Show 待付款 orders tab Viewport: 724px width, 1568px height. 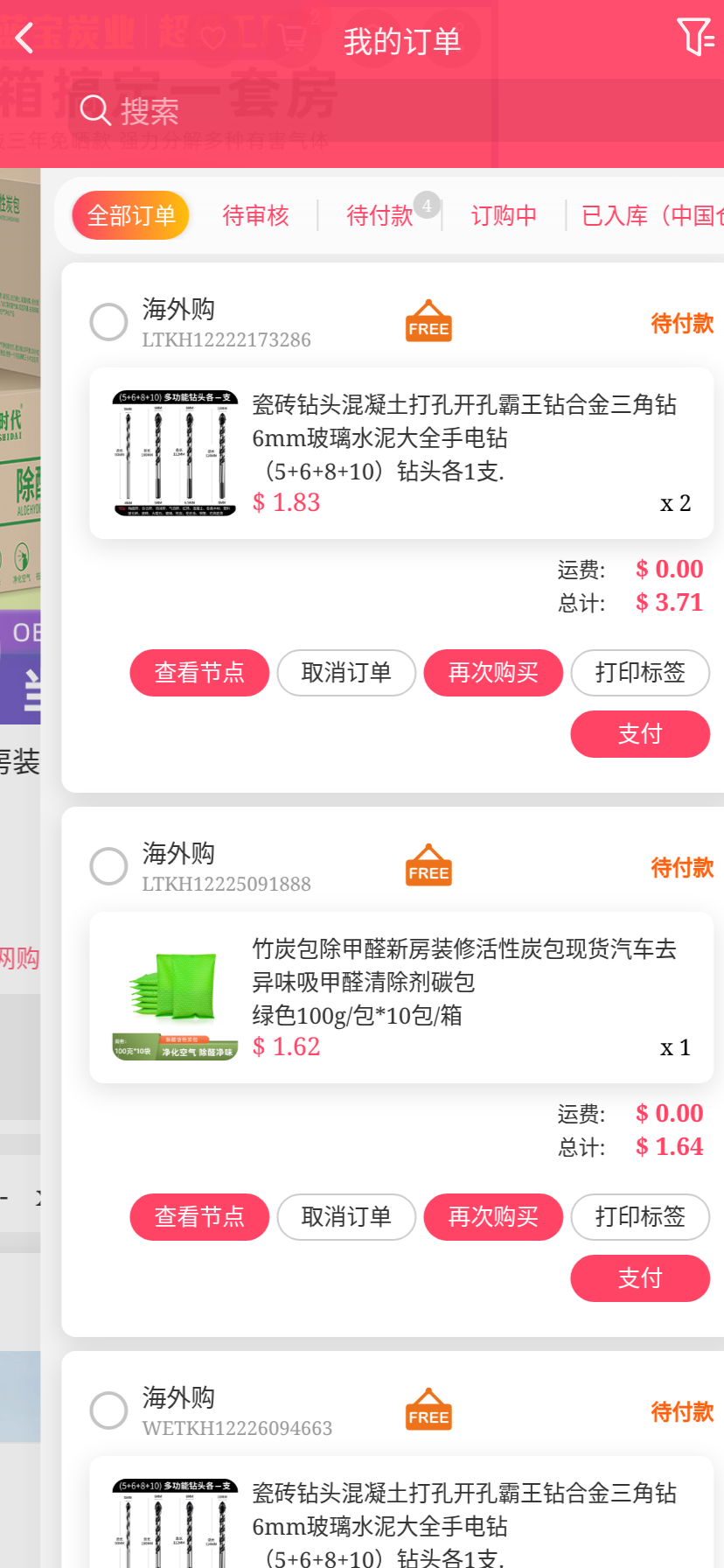point(379,215)
